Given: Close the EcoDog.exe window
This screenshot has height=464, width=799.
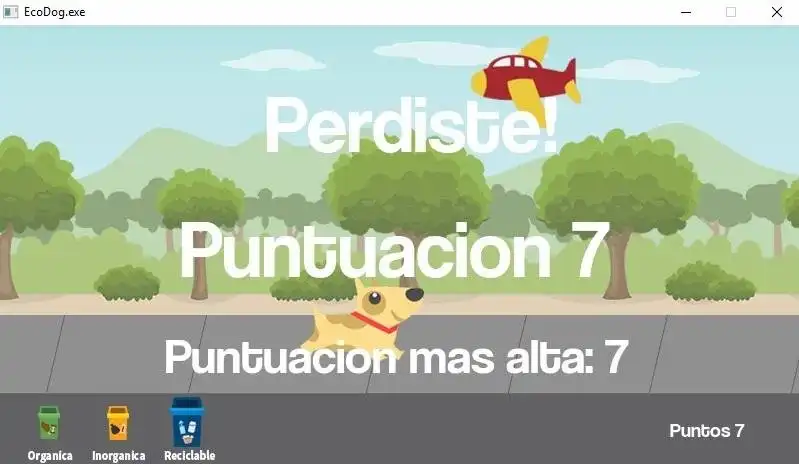Looking at the screenshot, I should click(x=776, y=12).
